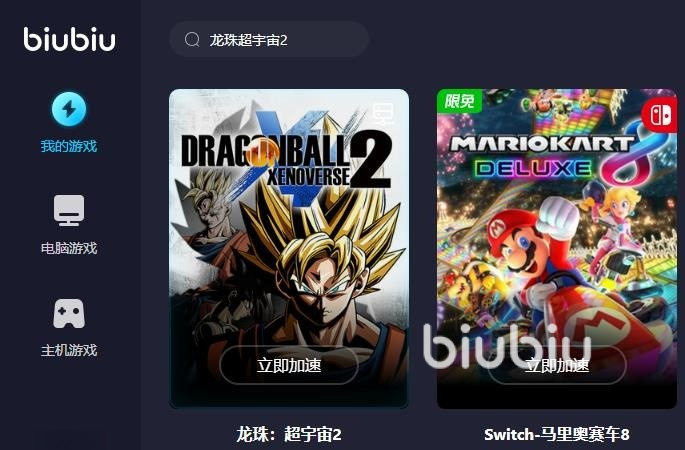The width and height of the screenshot is (685, 450).
Task: Switch to 电脑游戏 tab
Action: pyautogui.click(x=69, y=225)
